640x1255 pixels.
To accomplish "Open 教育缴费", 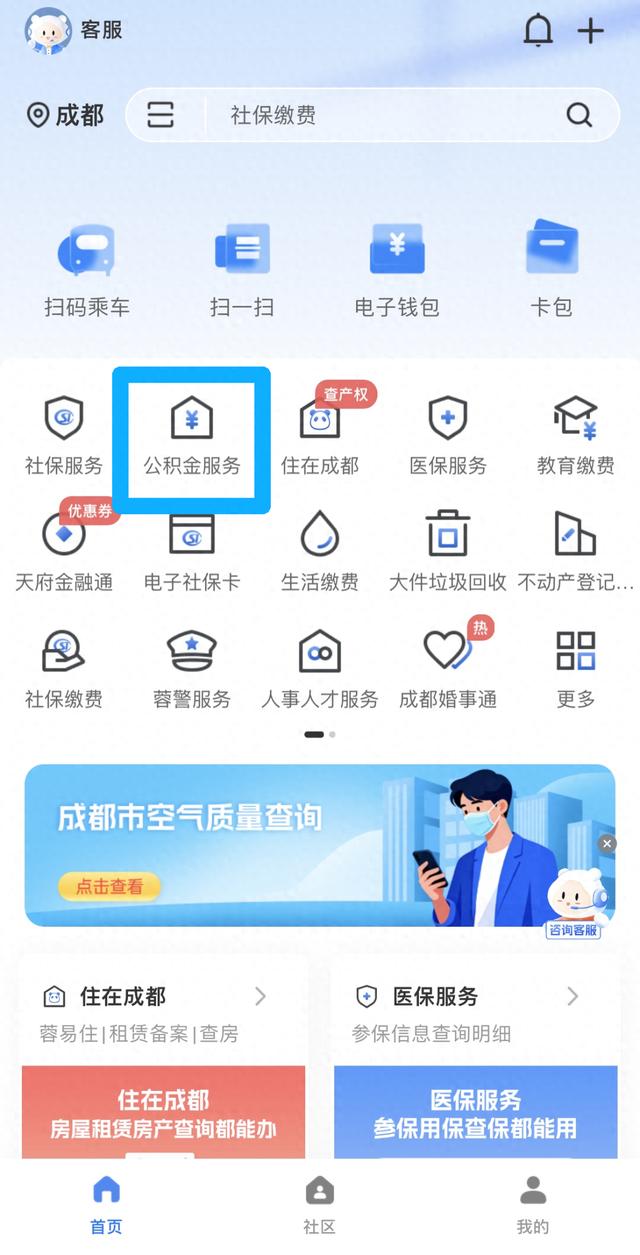I will click(x=575, y=437).
